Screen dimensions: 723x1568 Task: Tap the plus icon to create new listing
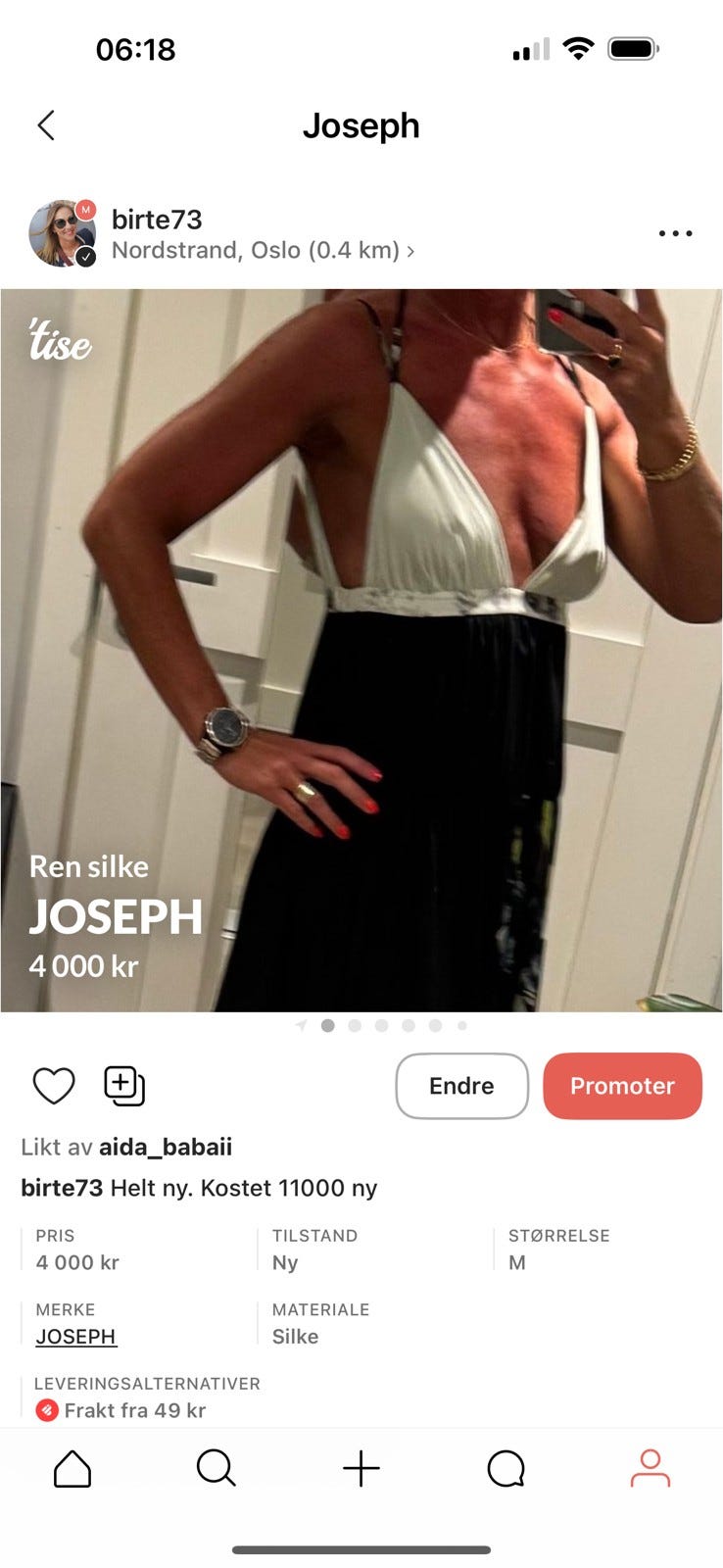coord(361,1468)
